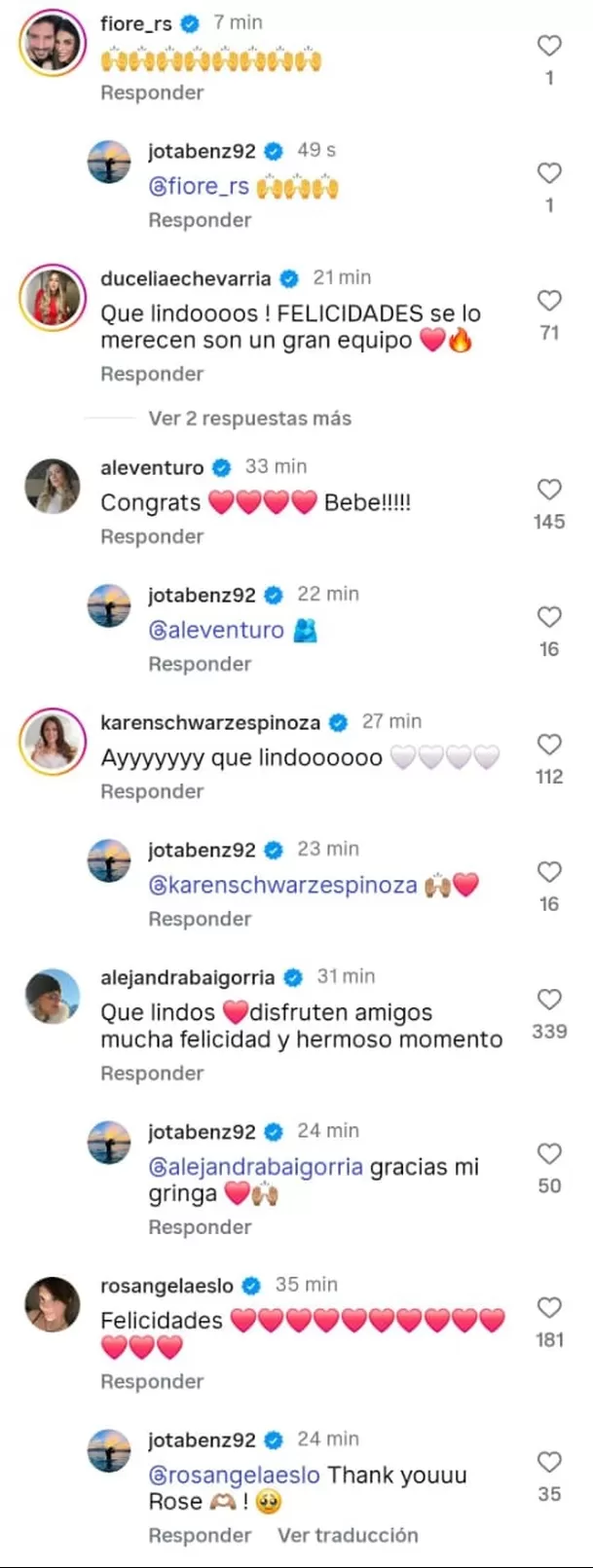593x1568 pixels.
Task: Tap 'Ver traducción' under jotabenz92's reply
Action: [x=348, y=1535]
